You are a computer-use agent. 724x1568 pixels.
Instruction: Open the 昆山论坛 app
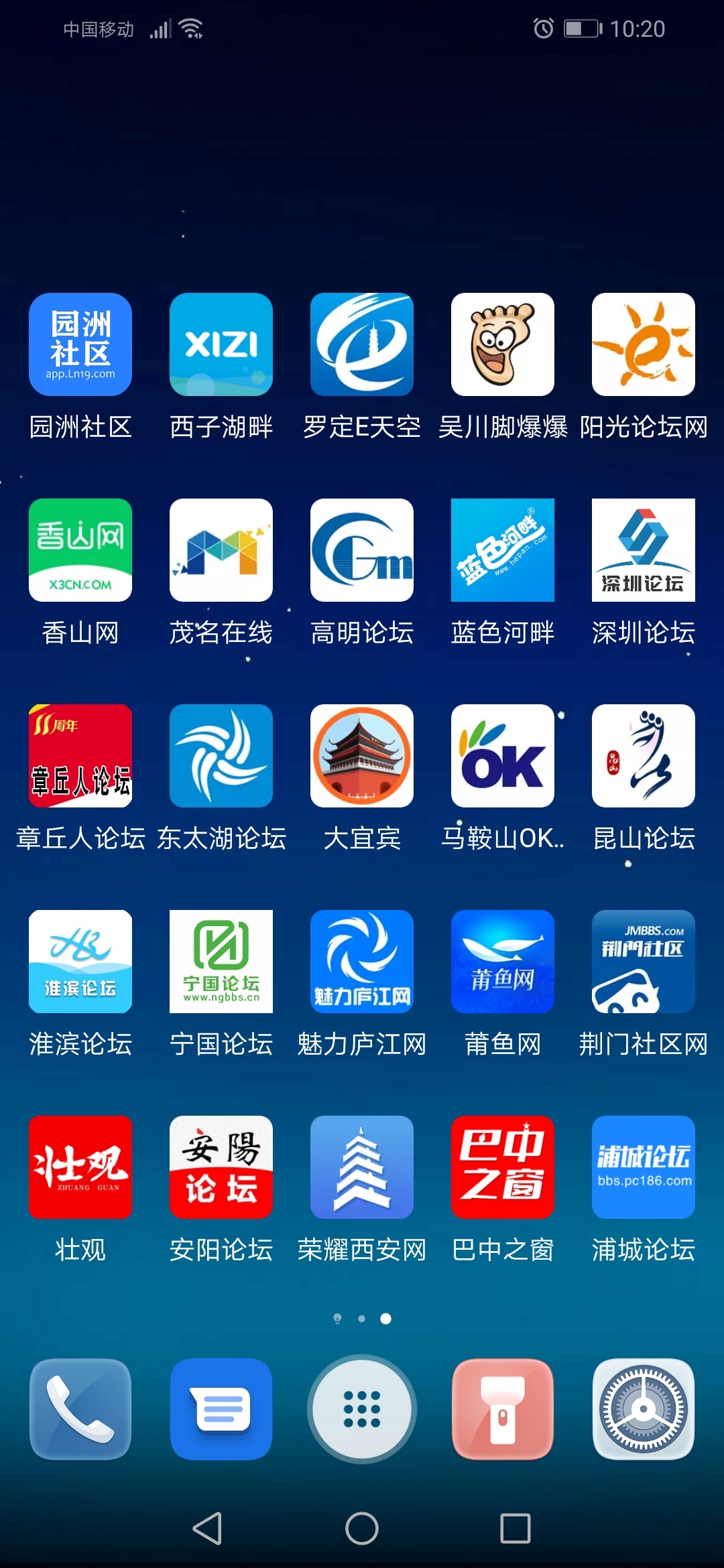point(644,756)
